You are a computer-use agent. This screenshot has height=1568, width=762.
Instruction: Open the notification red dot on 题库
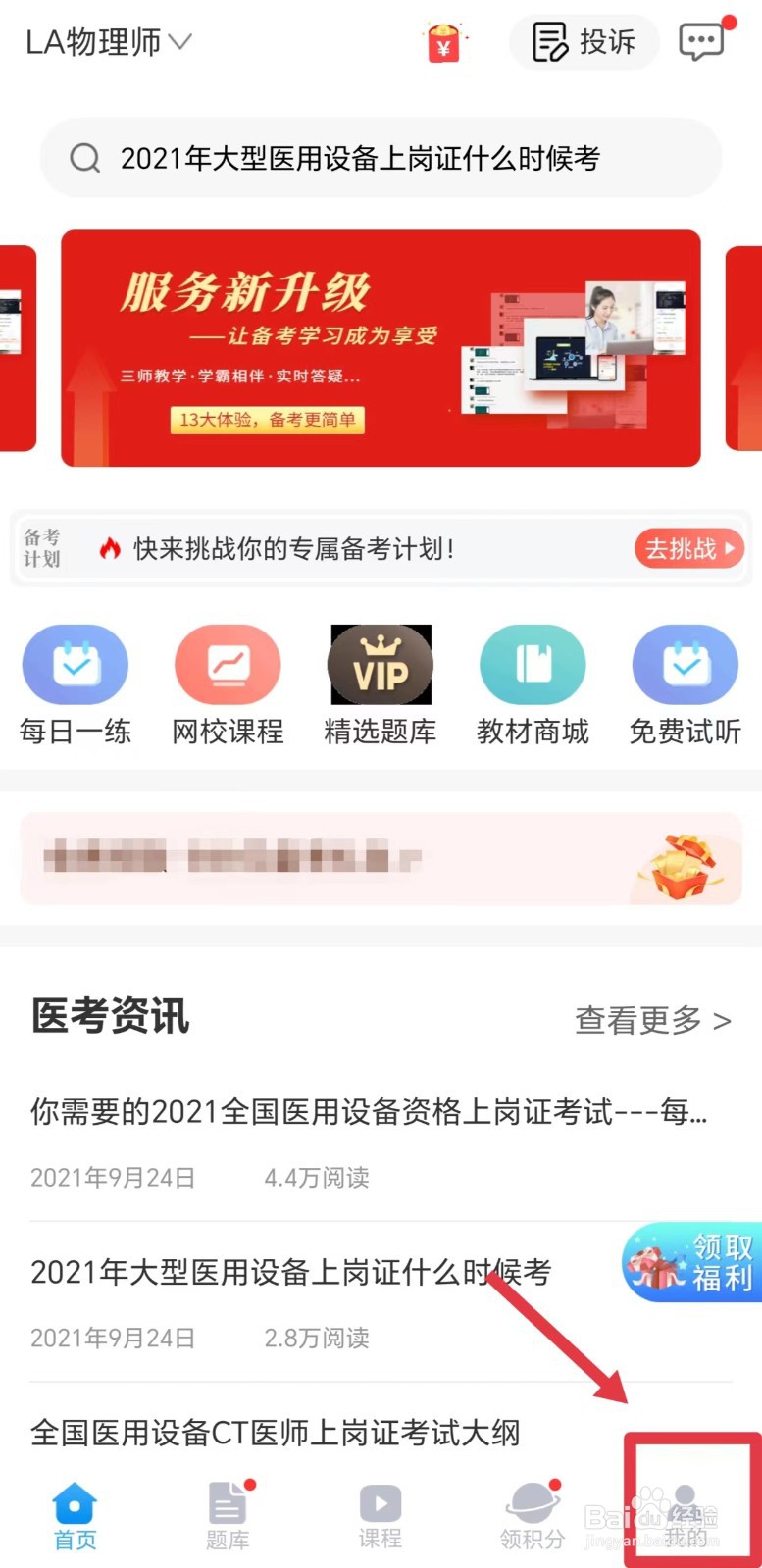pyautogui.click(x=252, y=1485)
